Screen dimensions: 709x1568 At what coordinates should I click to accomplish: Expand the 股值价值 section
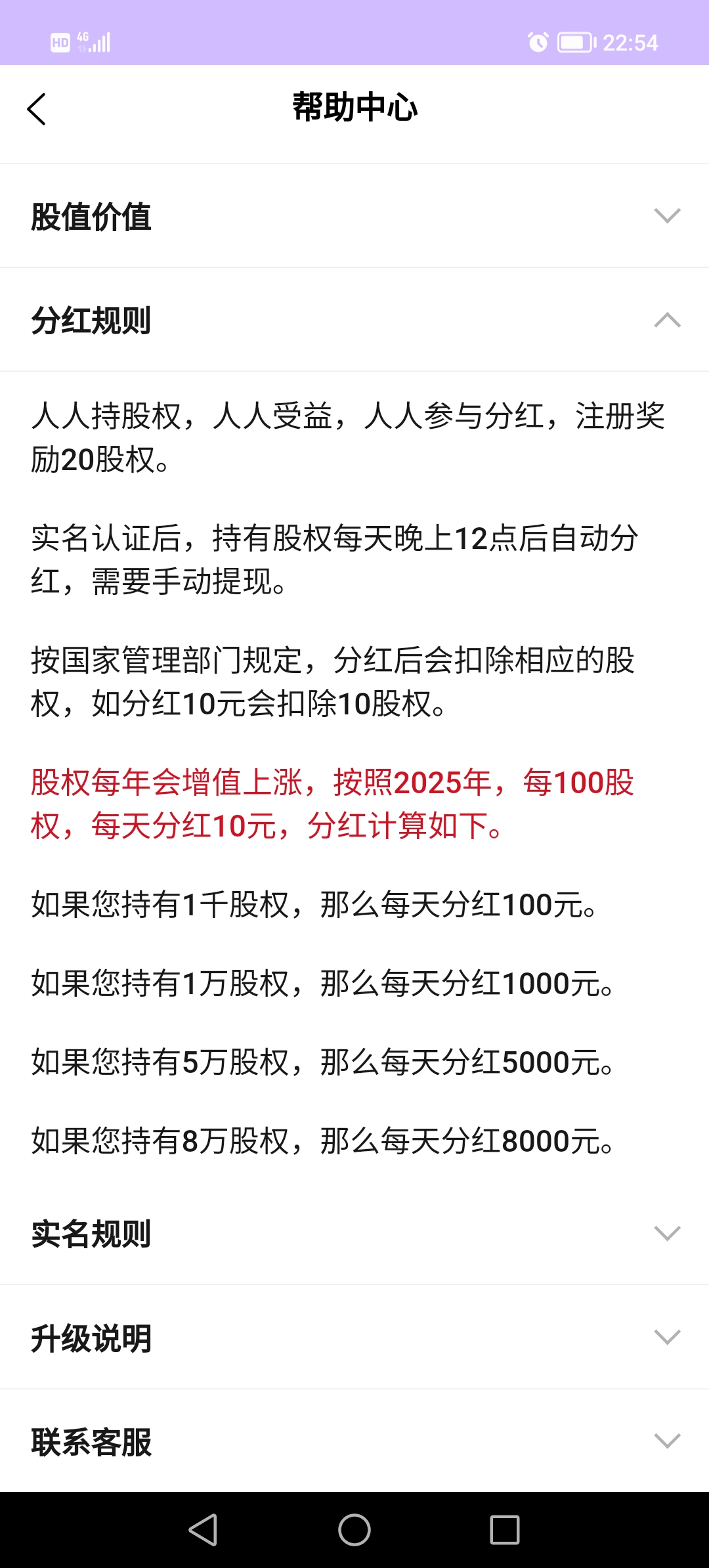pos(354,216)
